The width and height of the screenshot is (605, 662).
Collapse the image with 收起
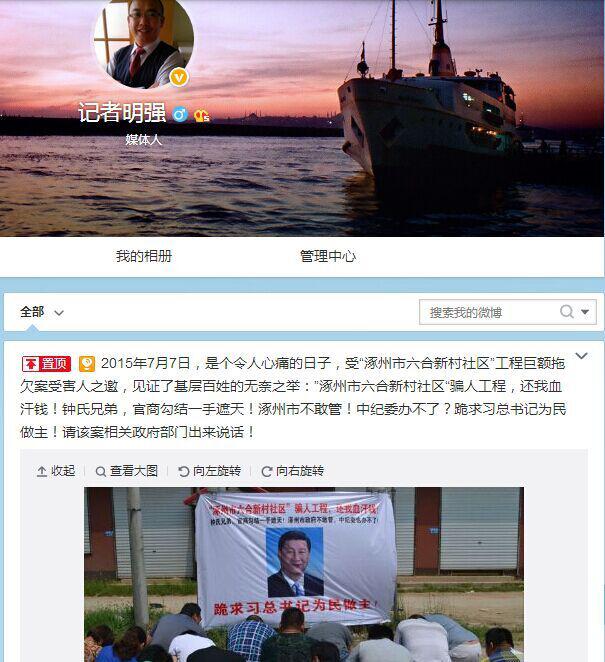pos(56,470)
